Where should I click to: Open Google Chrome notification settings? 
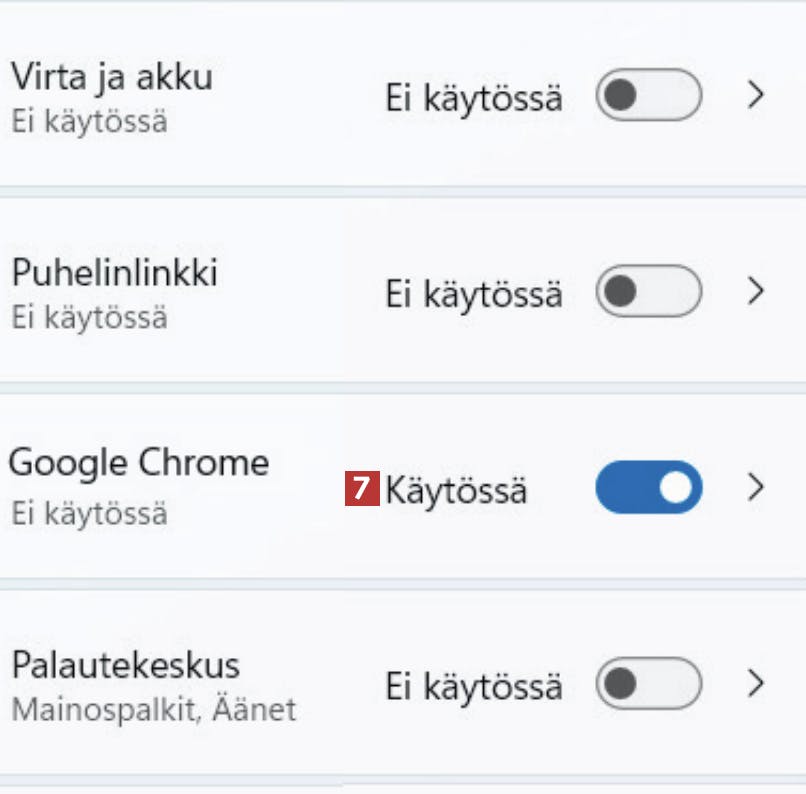757,488
